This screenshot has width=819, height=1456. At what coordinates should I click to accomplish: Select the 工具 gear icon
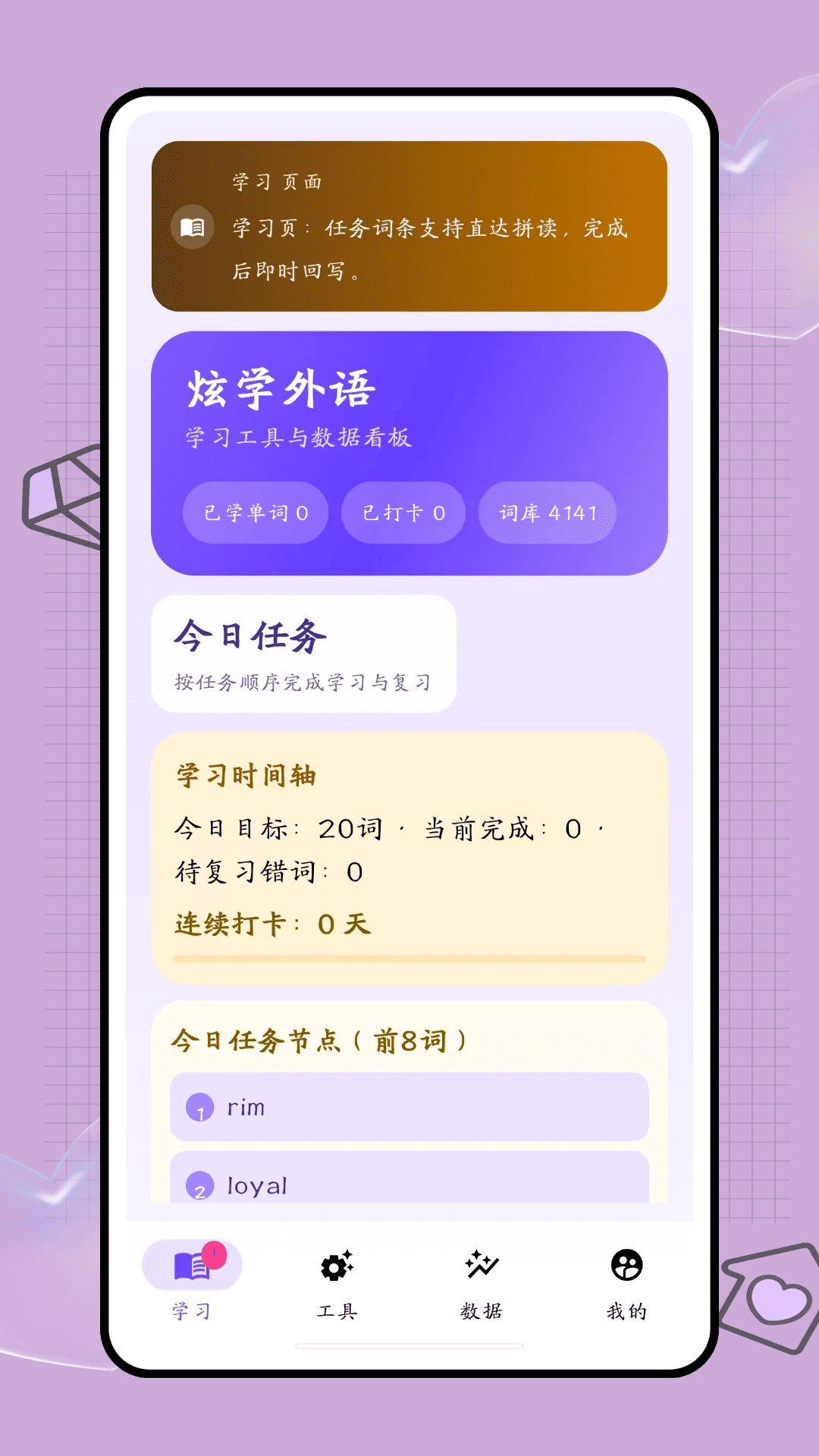[336, 1263]
